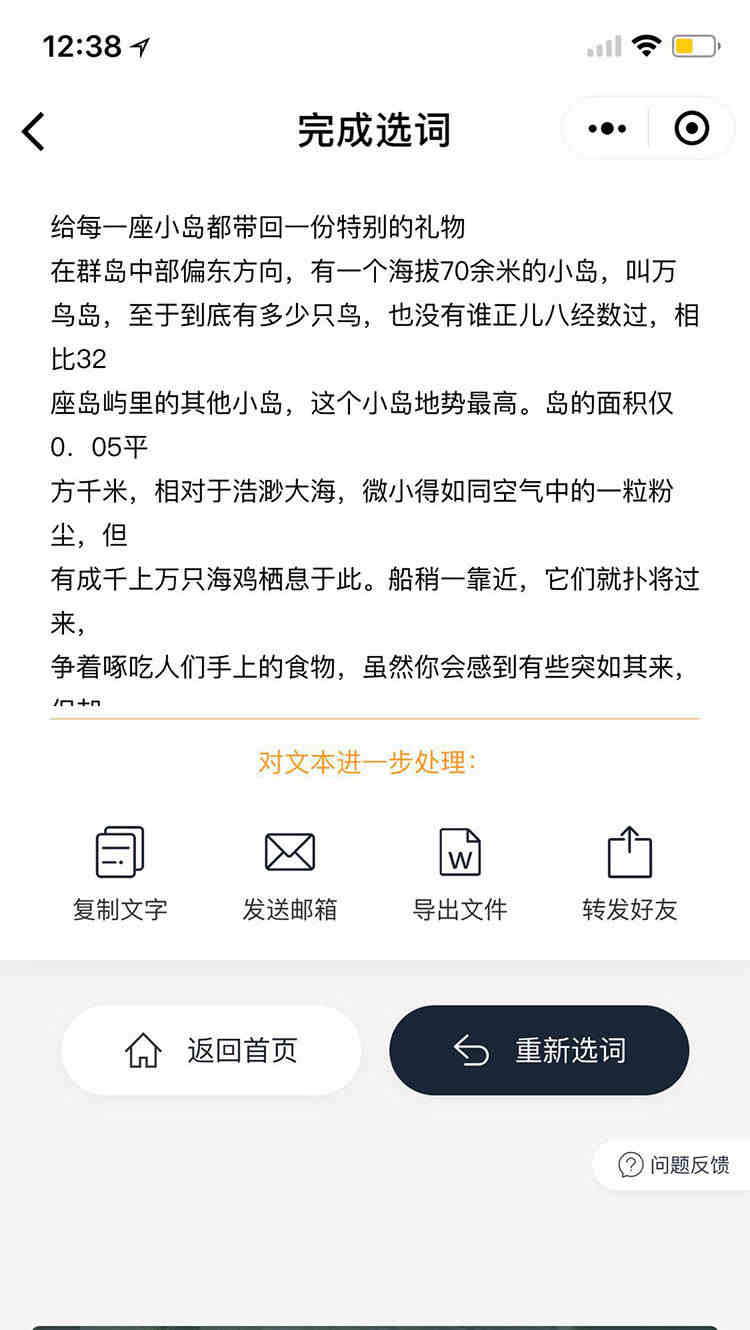Image resolution: width=750 pixels, height=1330 pixels.
Task: Forward text to a friend (转发好友)
Action: pos(630,872)
